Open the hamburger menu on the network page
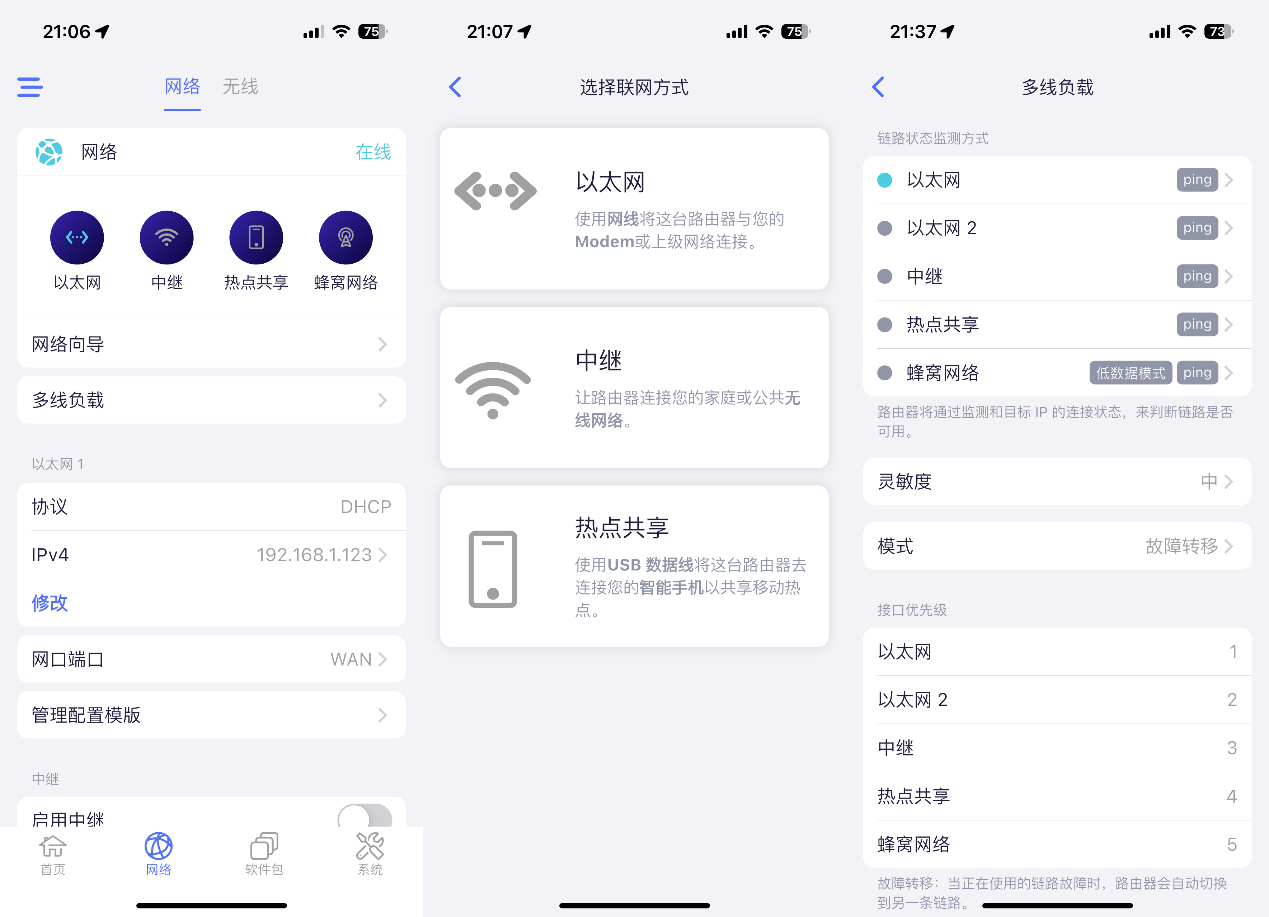1269x917 pixels. [x=30, y=87]
